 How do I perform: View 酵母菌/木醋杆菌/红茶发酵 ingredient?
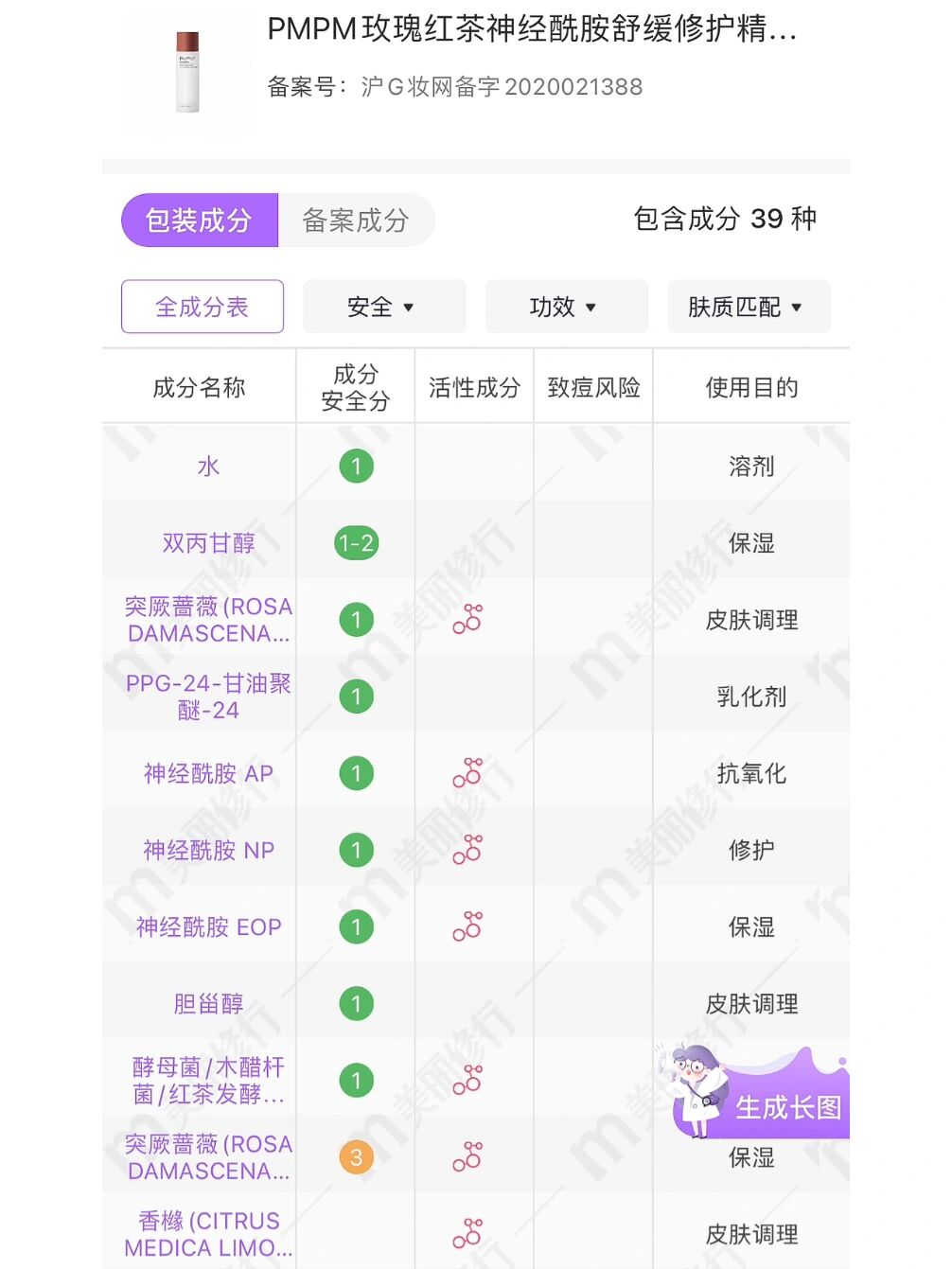pyautogui.click(x=208, y=1081)
